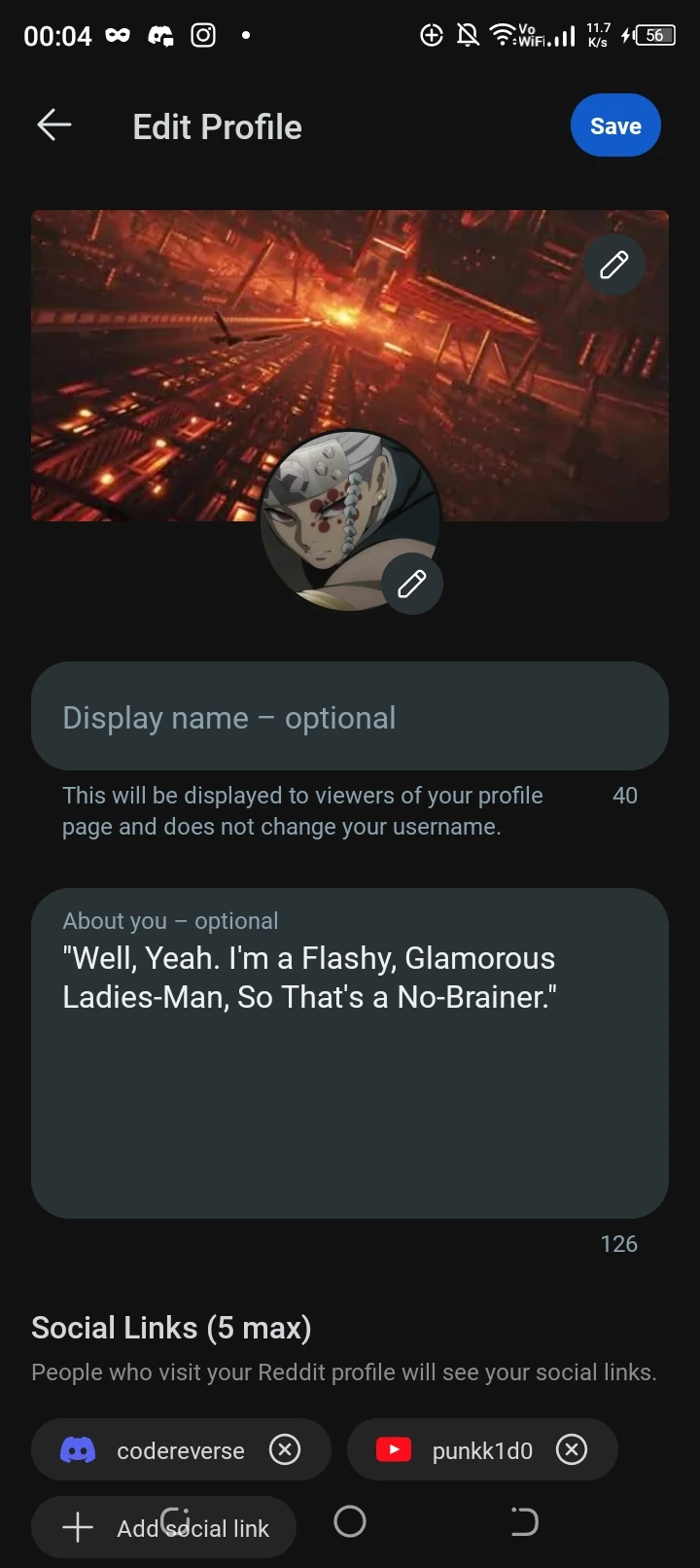Tap the muted notifications bell in status bar

point(467,35)
